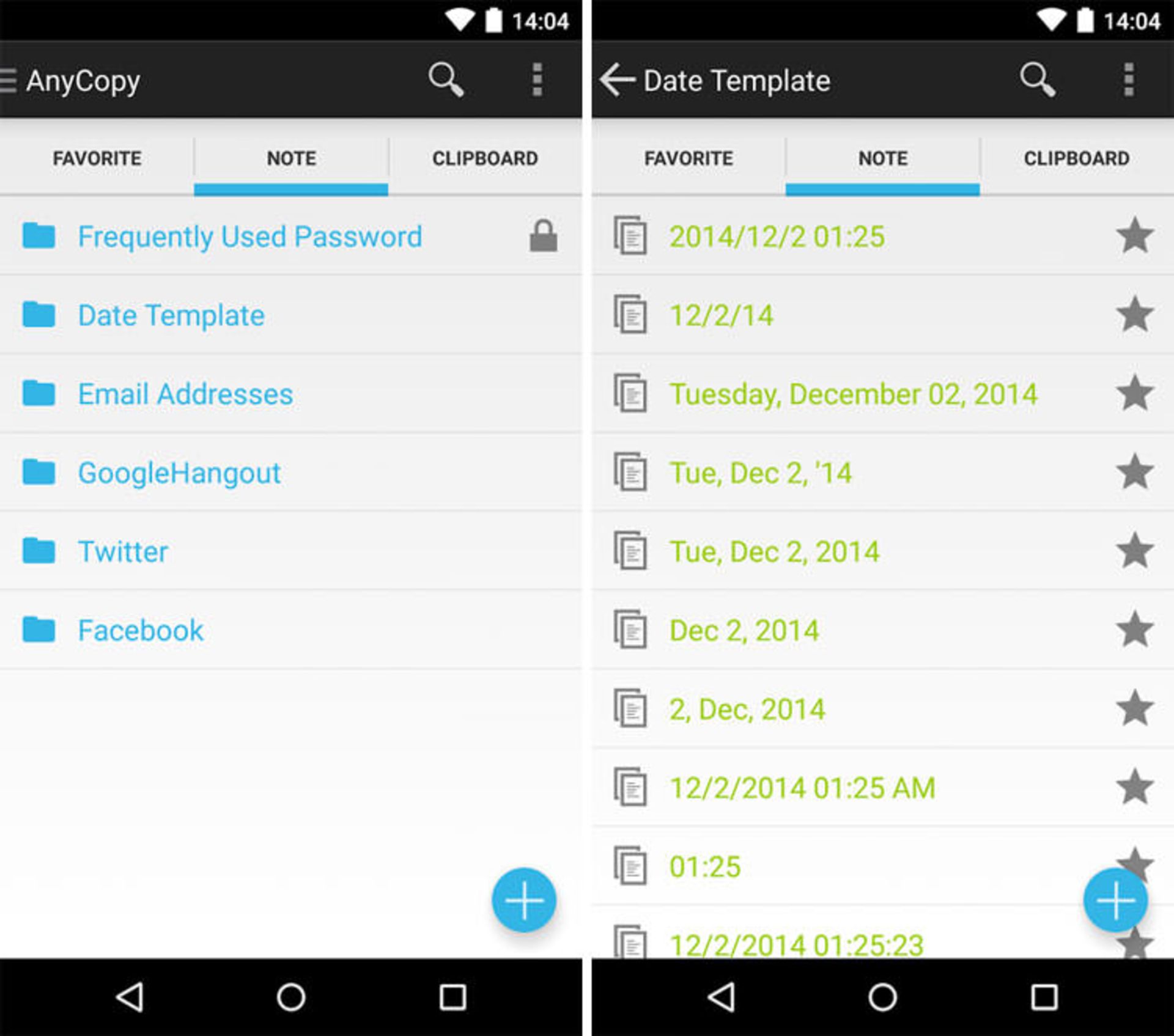This screenshot has height=1036, width=1174.
Task: Switch to Favorite tab on Date Template screen
Action: [x=689, y=158]
